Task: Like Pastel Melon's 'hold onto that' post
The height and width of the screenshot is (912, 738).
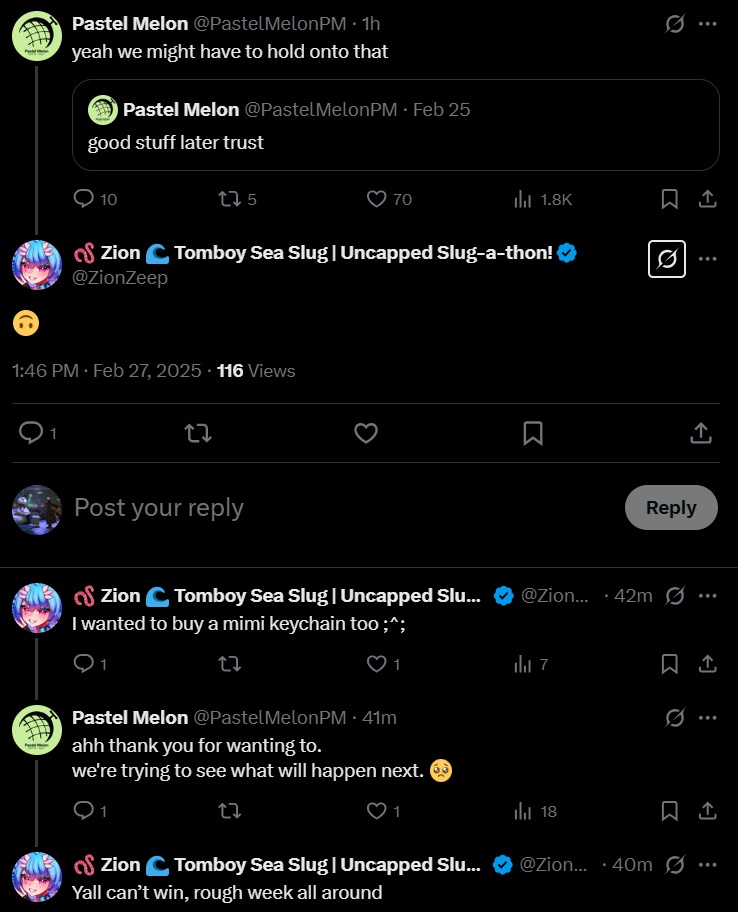Action: pos(376,199)
